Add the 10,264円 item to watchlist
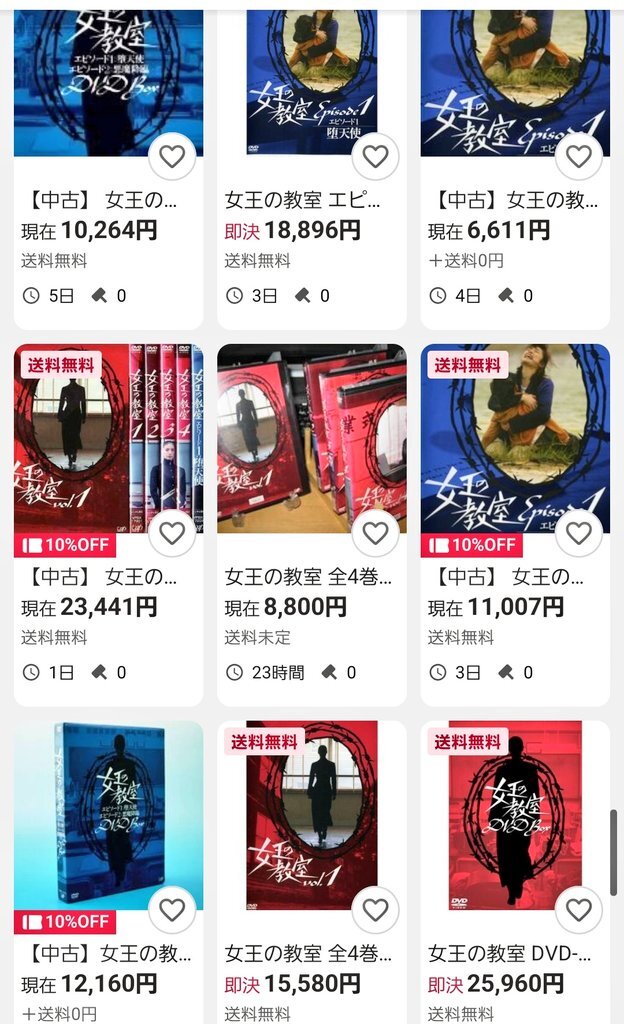The height and width of the screenshot is (1024, 624). click(172, 156)
